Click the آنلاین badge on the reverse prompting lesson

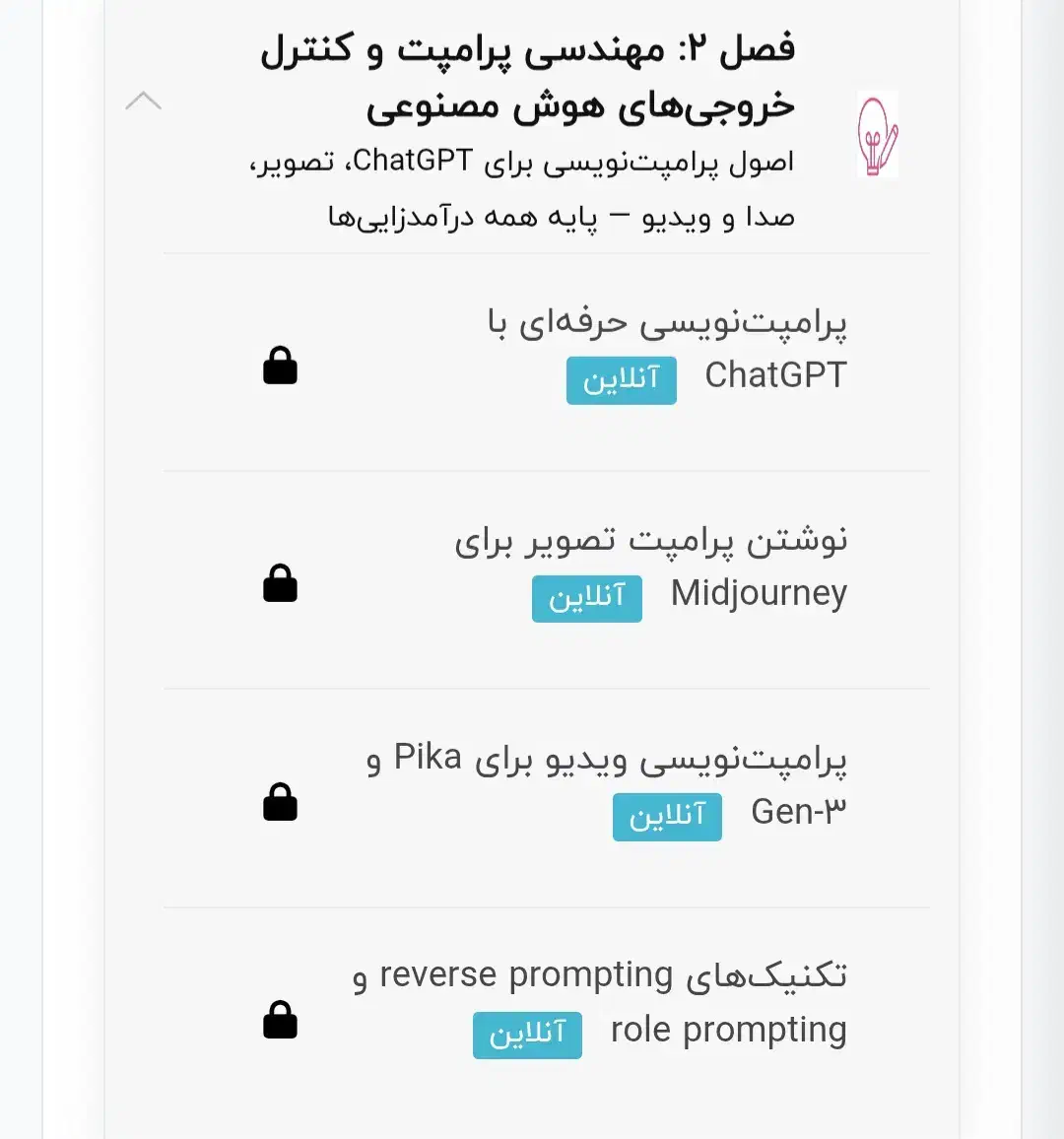click(527, 1035)
